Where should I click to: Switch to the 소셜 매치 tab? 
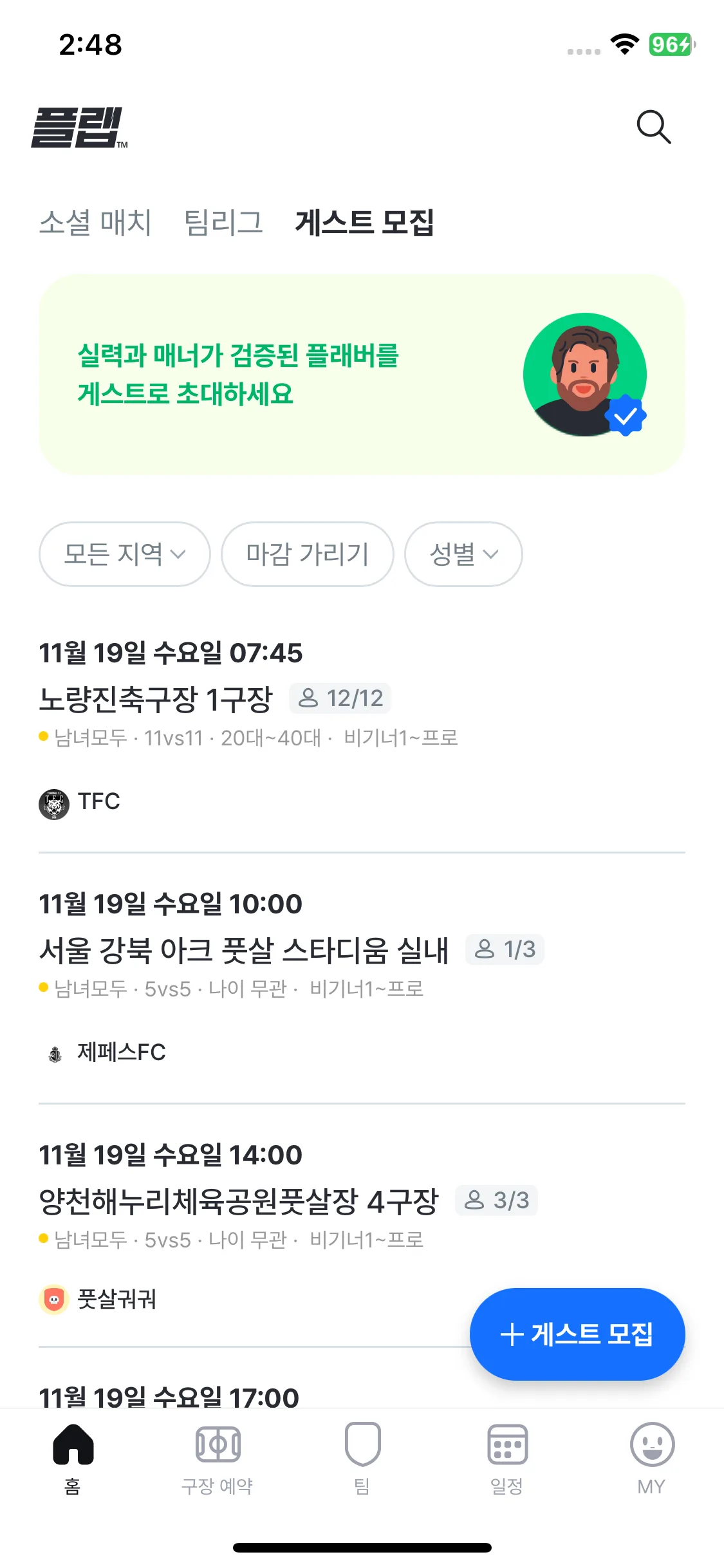click(95, 223)
